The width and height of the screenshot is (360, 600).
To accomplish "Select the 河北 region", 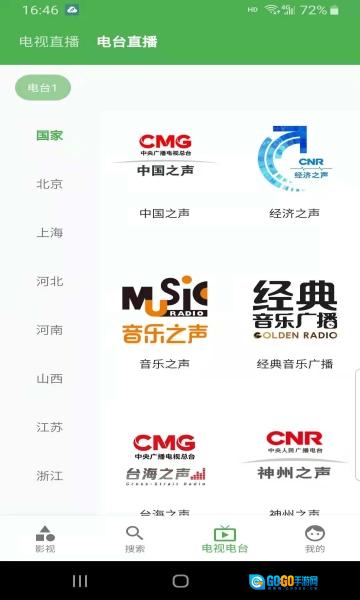I will [49, 281].
